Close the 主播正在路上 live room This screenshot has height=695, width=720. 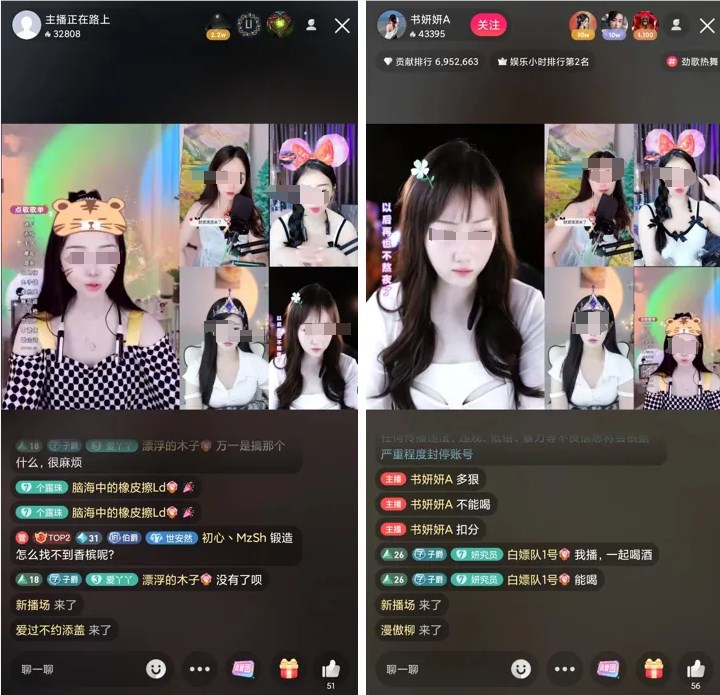click(x=342, y=25)
